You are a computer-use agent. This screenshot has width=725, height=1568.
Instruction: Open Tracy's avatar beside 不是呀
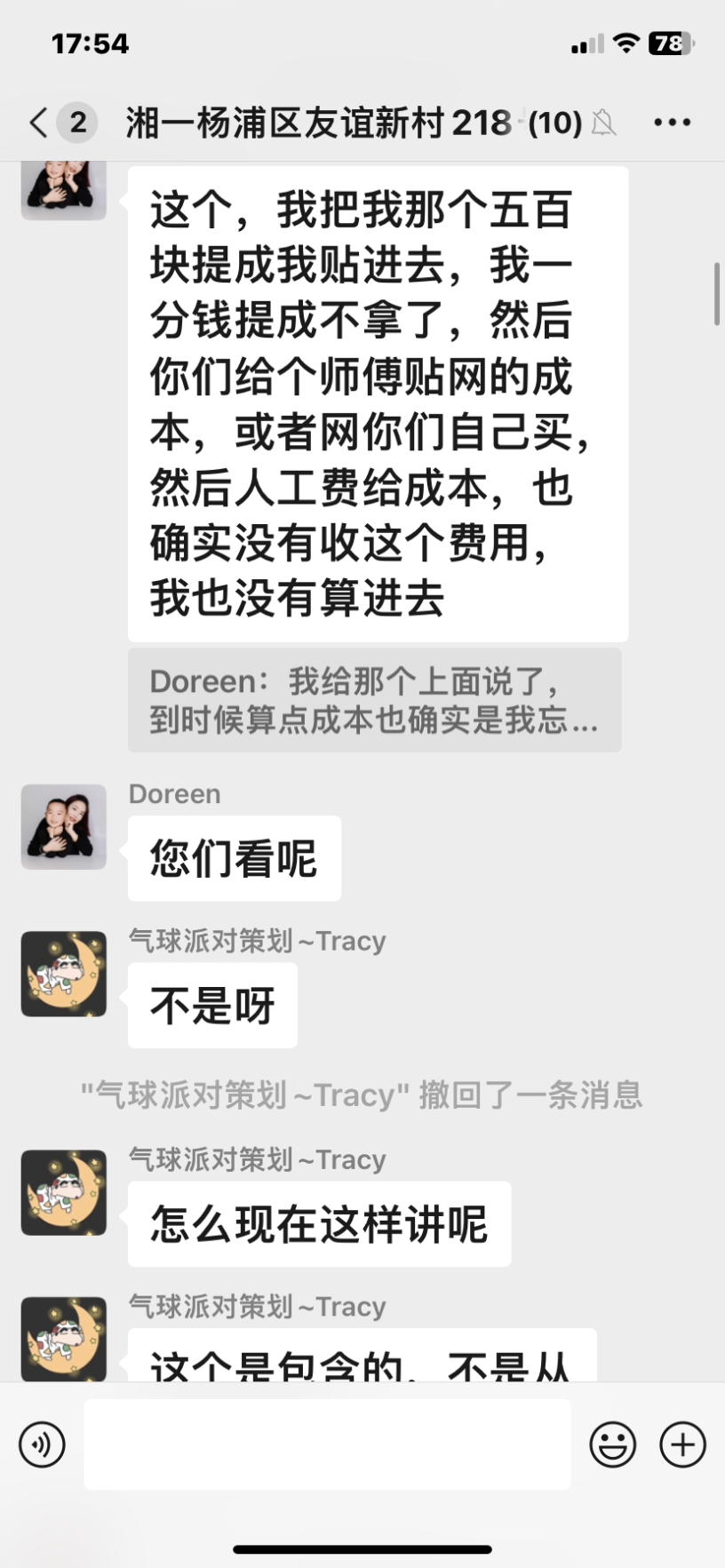(64, 975)
